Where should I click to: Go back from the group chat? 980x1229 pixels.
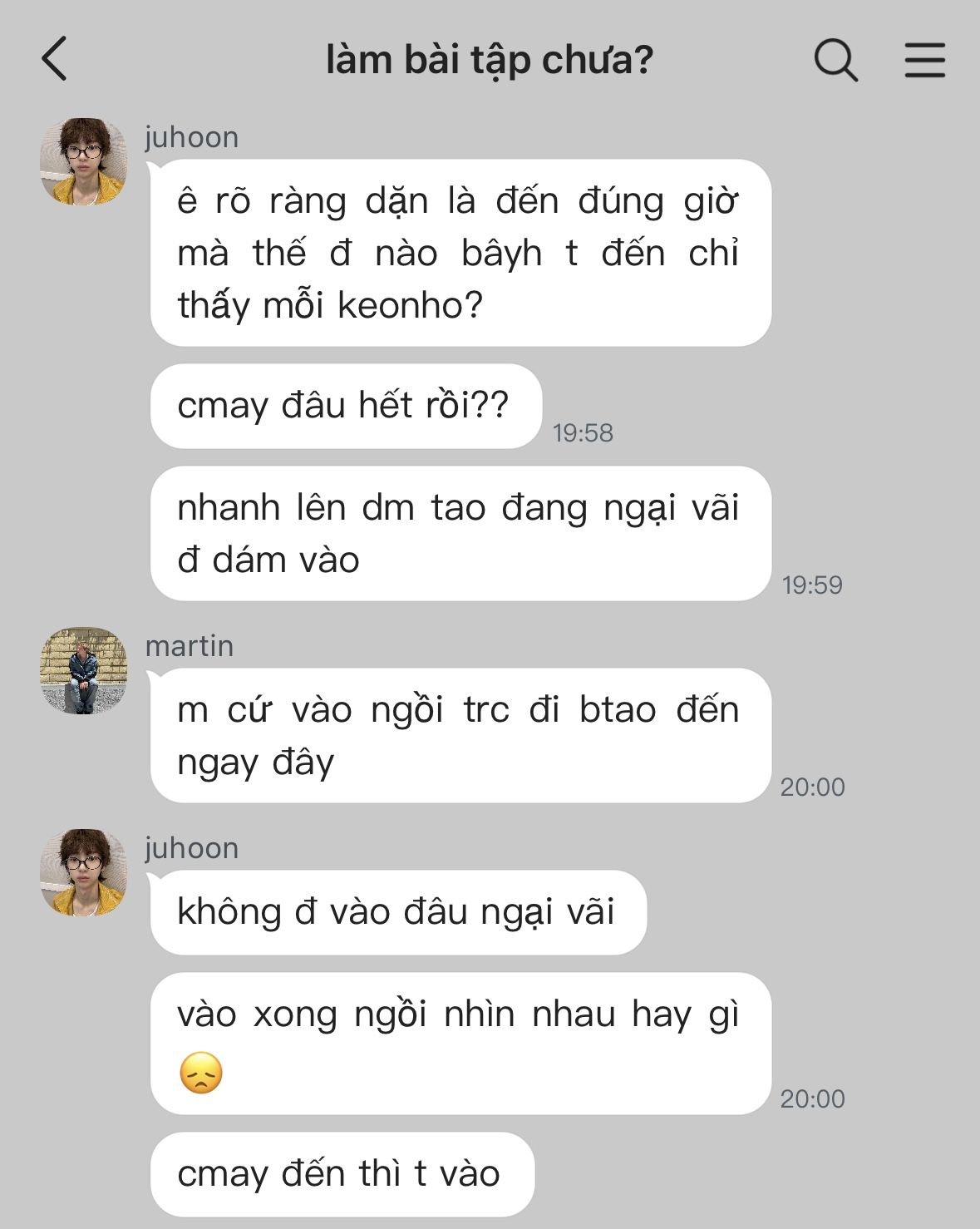pos(55,60)
